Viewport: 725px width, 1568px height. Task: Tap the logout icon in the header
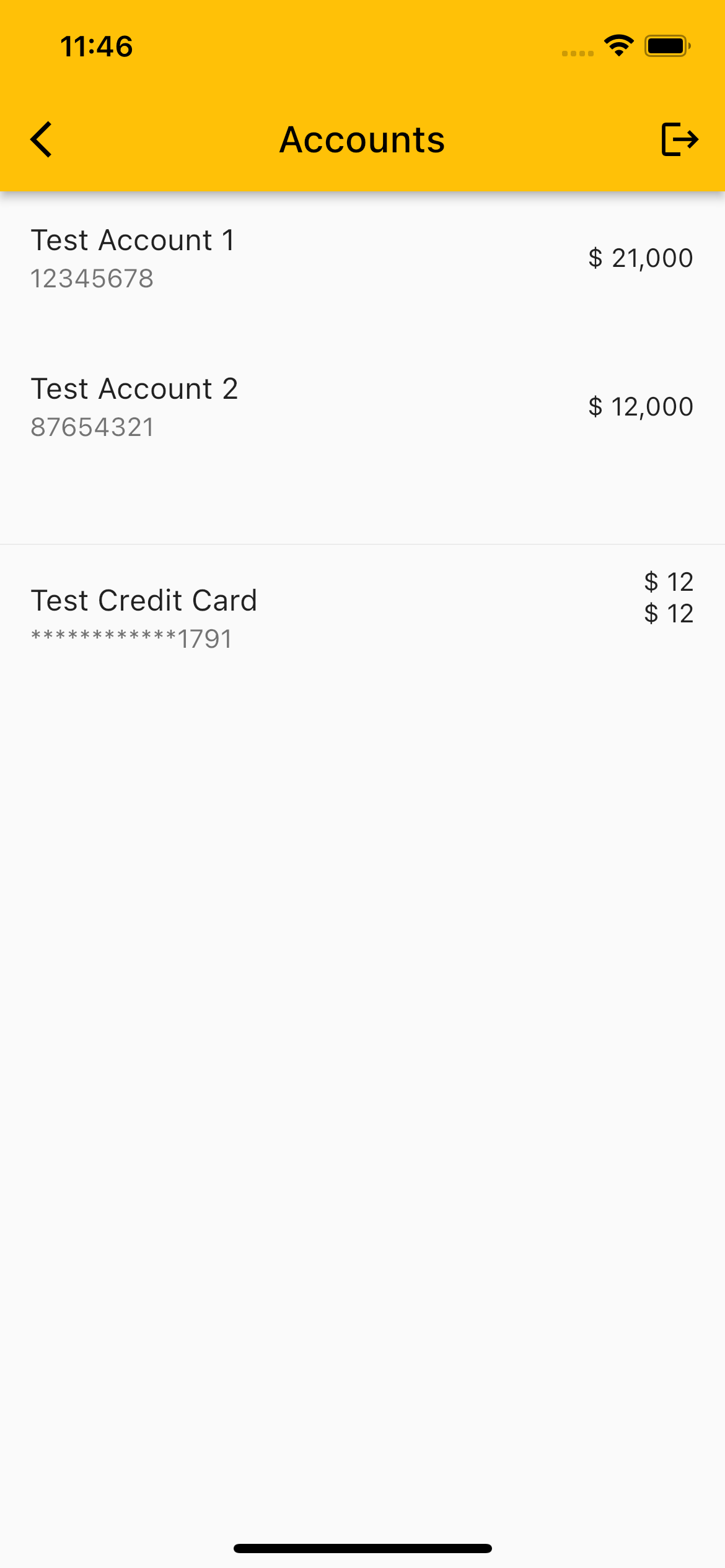click(x=680, y=139)
